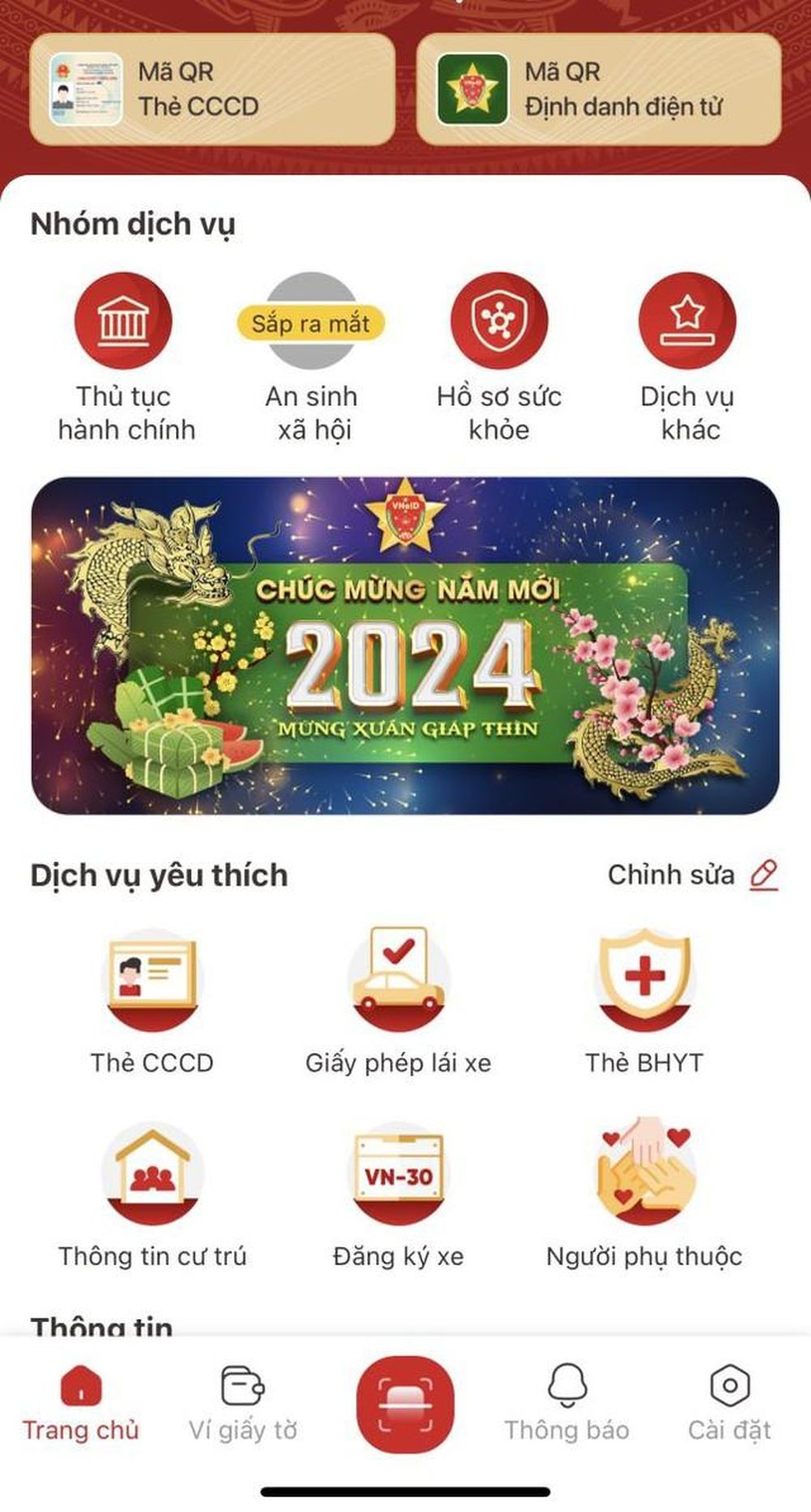The image size is (811, 1512).
Task: Switch to the Ví giấy tờ tab
Action: [243, 1403]
